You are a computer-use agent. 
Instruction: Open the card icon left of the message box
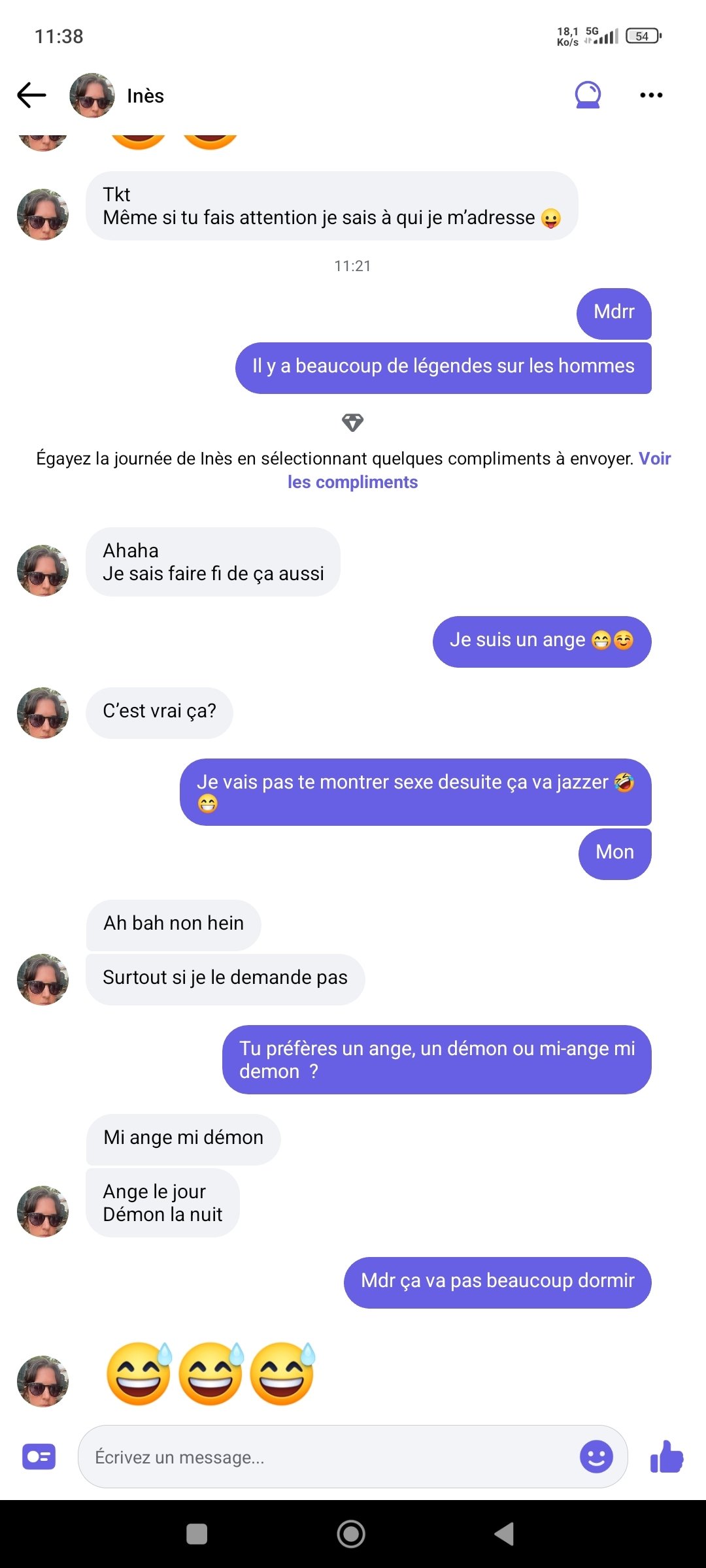(39, 1456)
